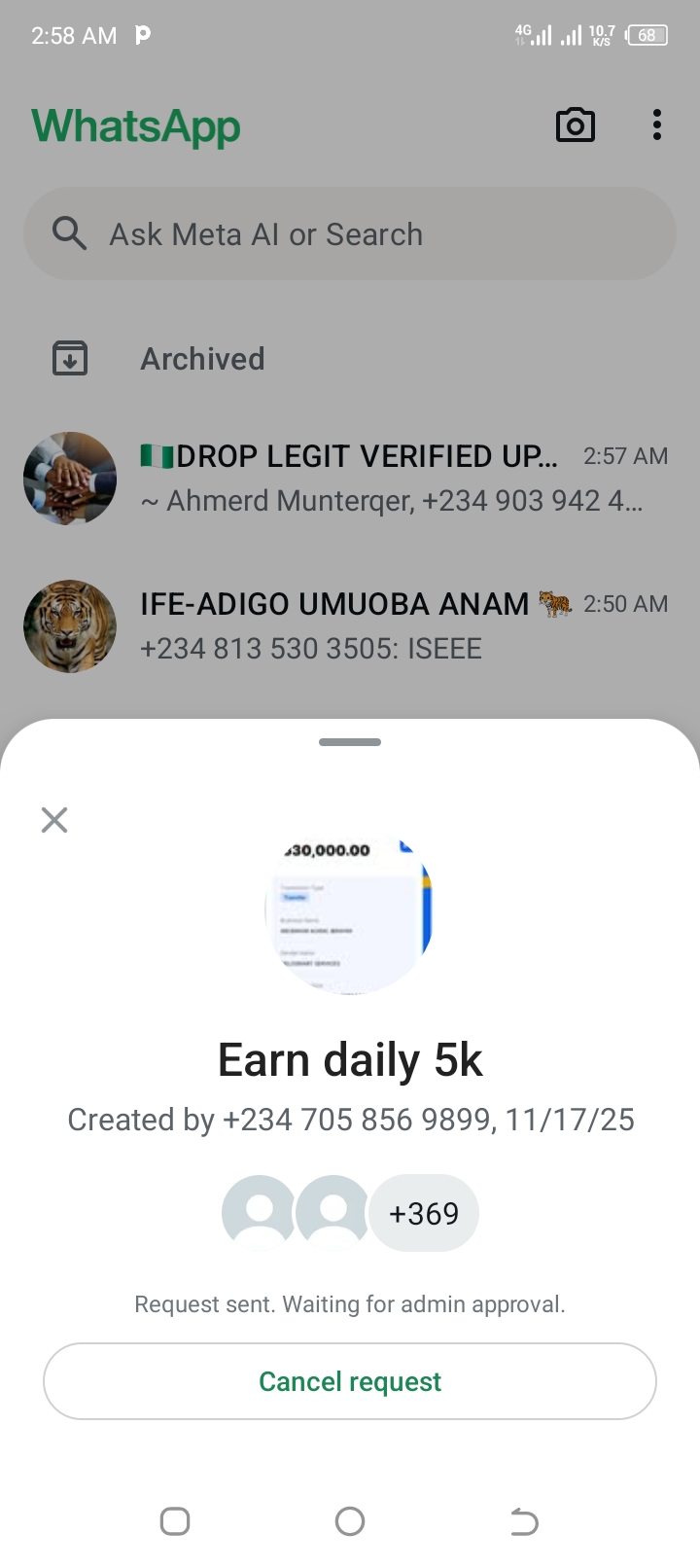Open the DROP LEGIT VERIFIED UP group chat
Viewport: 700px width, 1568px height.
pos(350,479)
